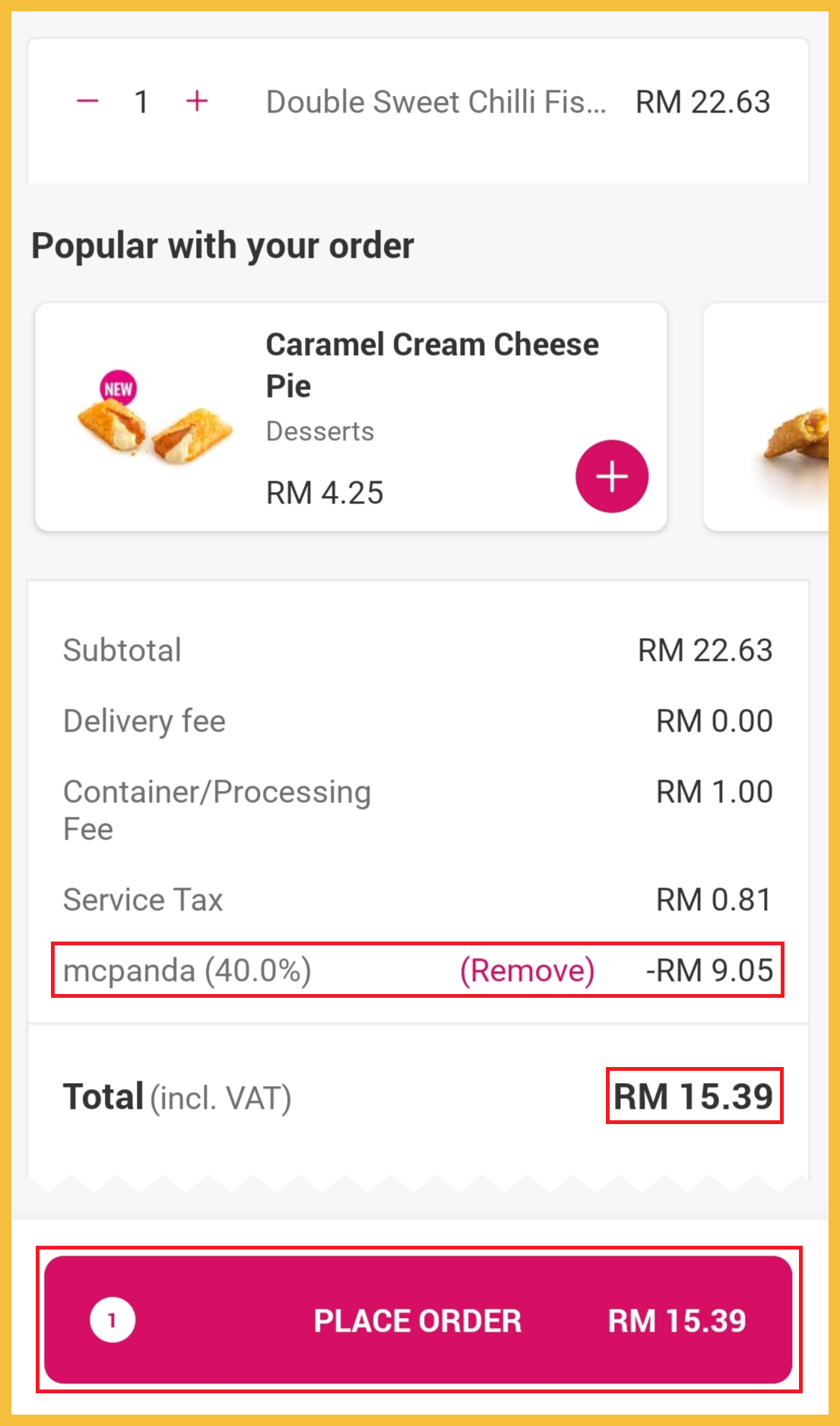Image resolution: width=840 pixels, height=1426 pixels.
Task: Increase quantity of Double Sweet Chilli item
Action: tap(197, 101)
